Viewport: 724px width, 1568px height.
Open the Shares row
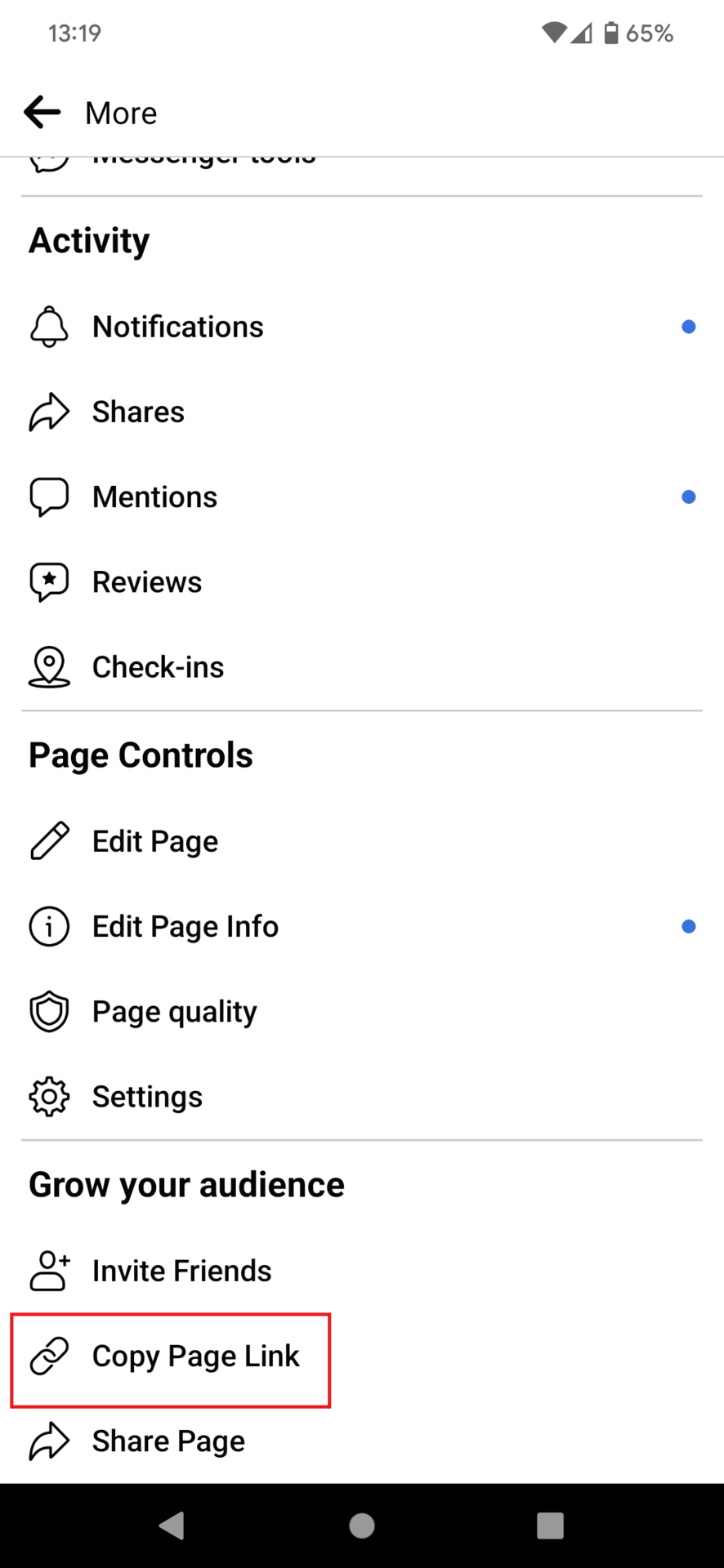(x=138, y=412)
